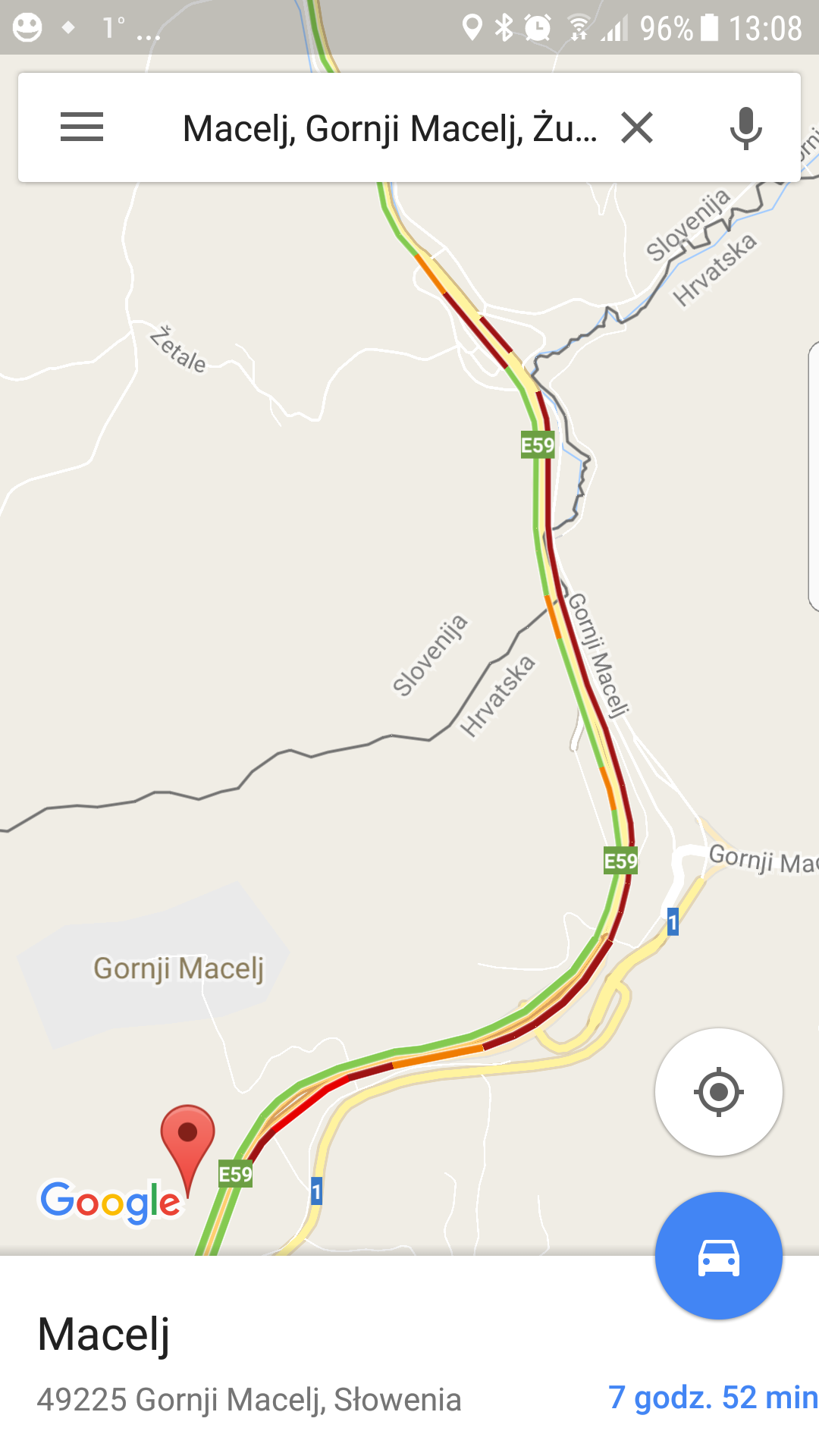This screenshot has height=1456, width=819.
Task: Get driving directions to Macelj
Action: (718, 1257)
